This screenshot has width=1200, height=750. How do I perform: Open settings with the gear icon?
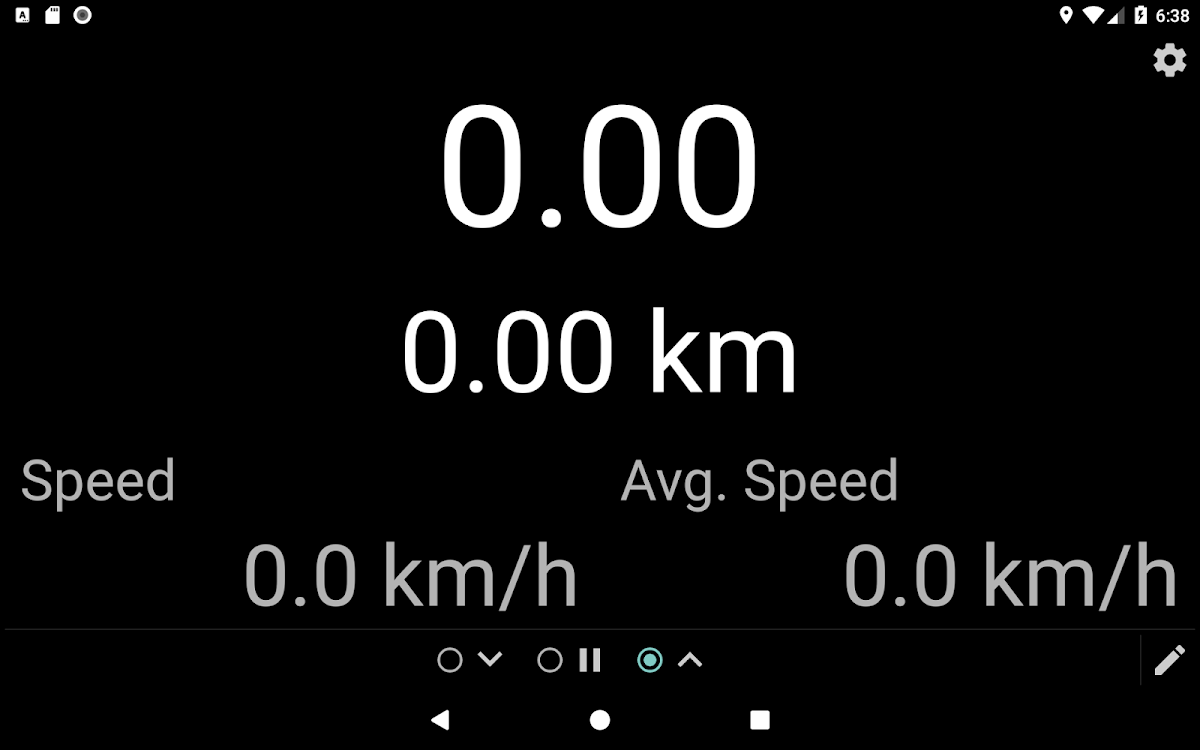point(1169,60)
